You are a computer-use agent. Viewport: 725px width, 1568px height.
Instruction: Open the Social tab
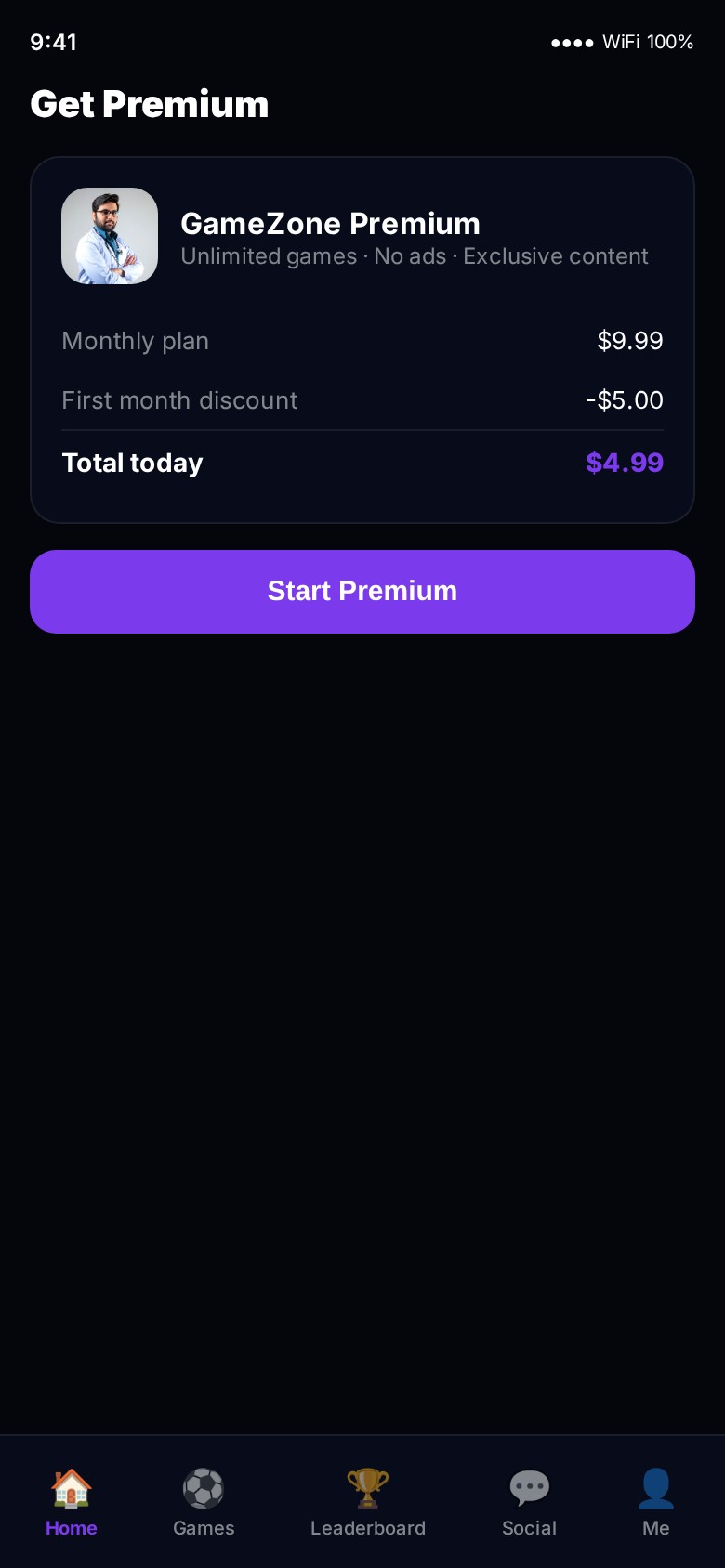point(529,1502)
